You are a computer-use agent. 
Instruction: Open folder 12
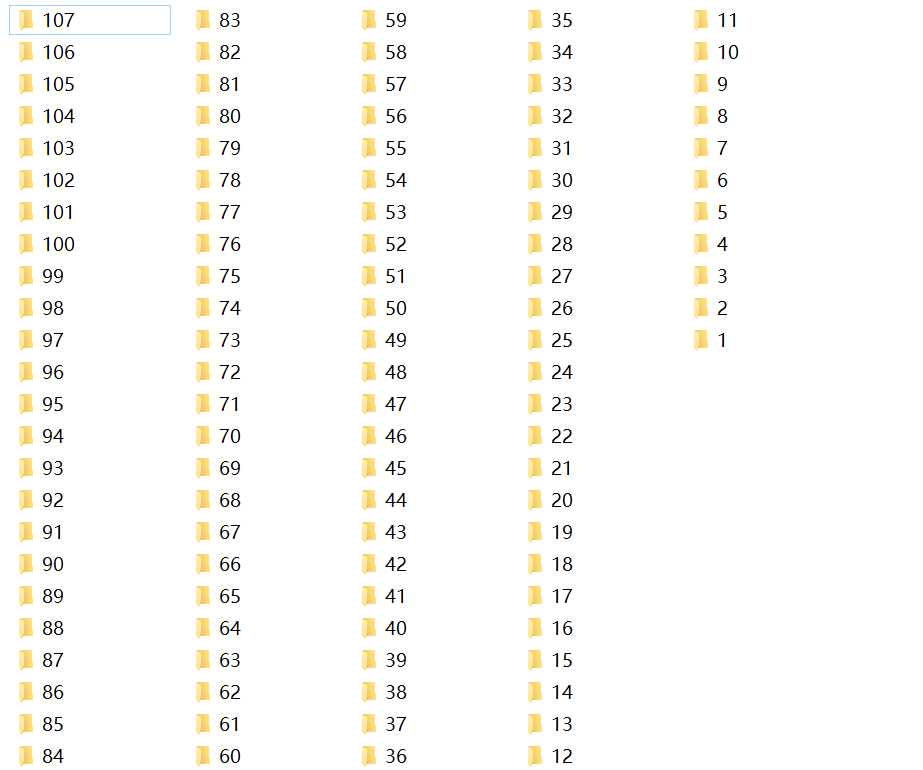561,756
